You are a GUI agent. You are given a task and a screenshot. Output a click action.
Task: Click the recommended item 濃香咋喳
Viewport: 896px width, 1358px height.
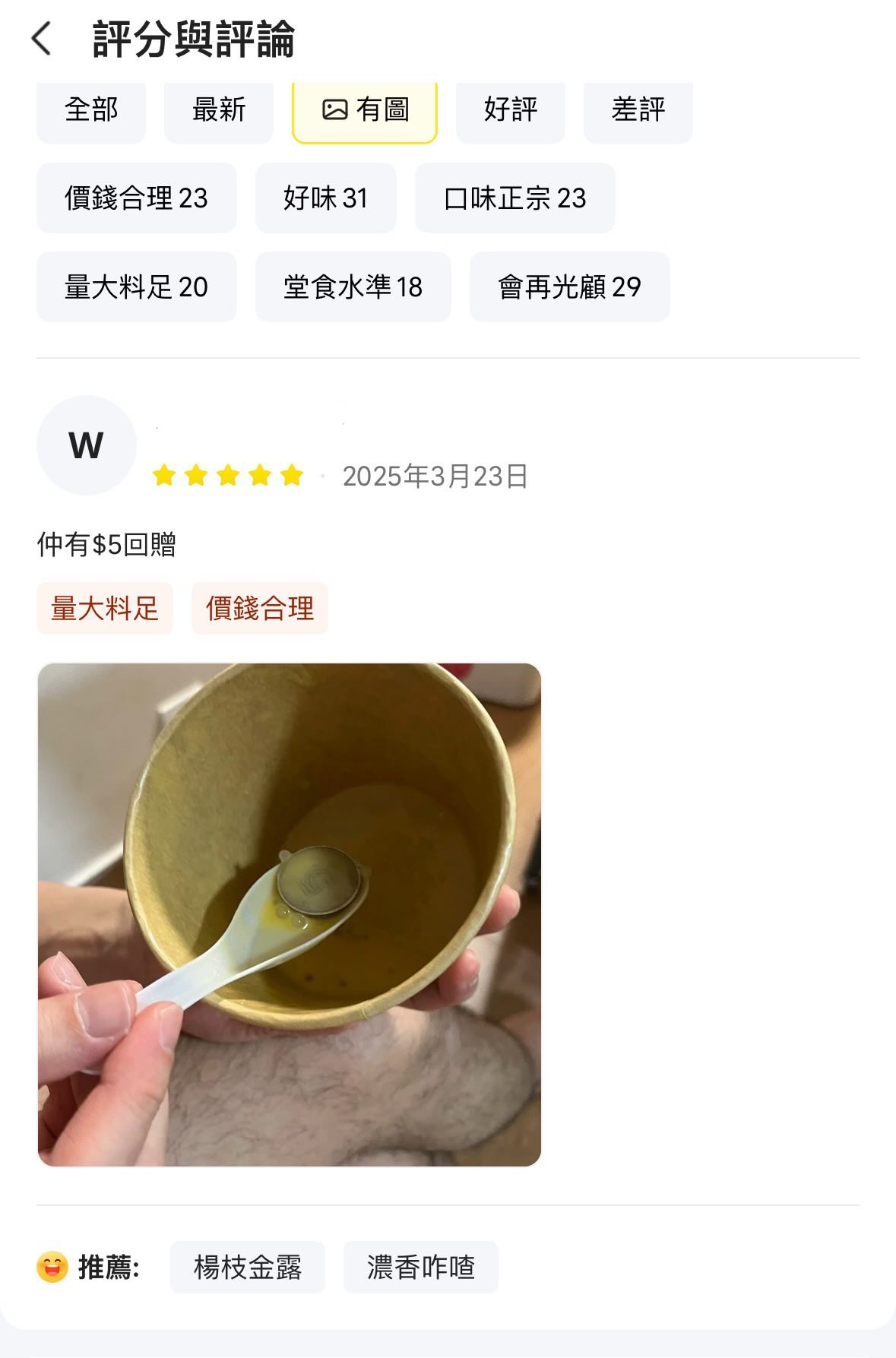(x=420, y=1268)
